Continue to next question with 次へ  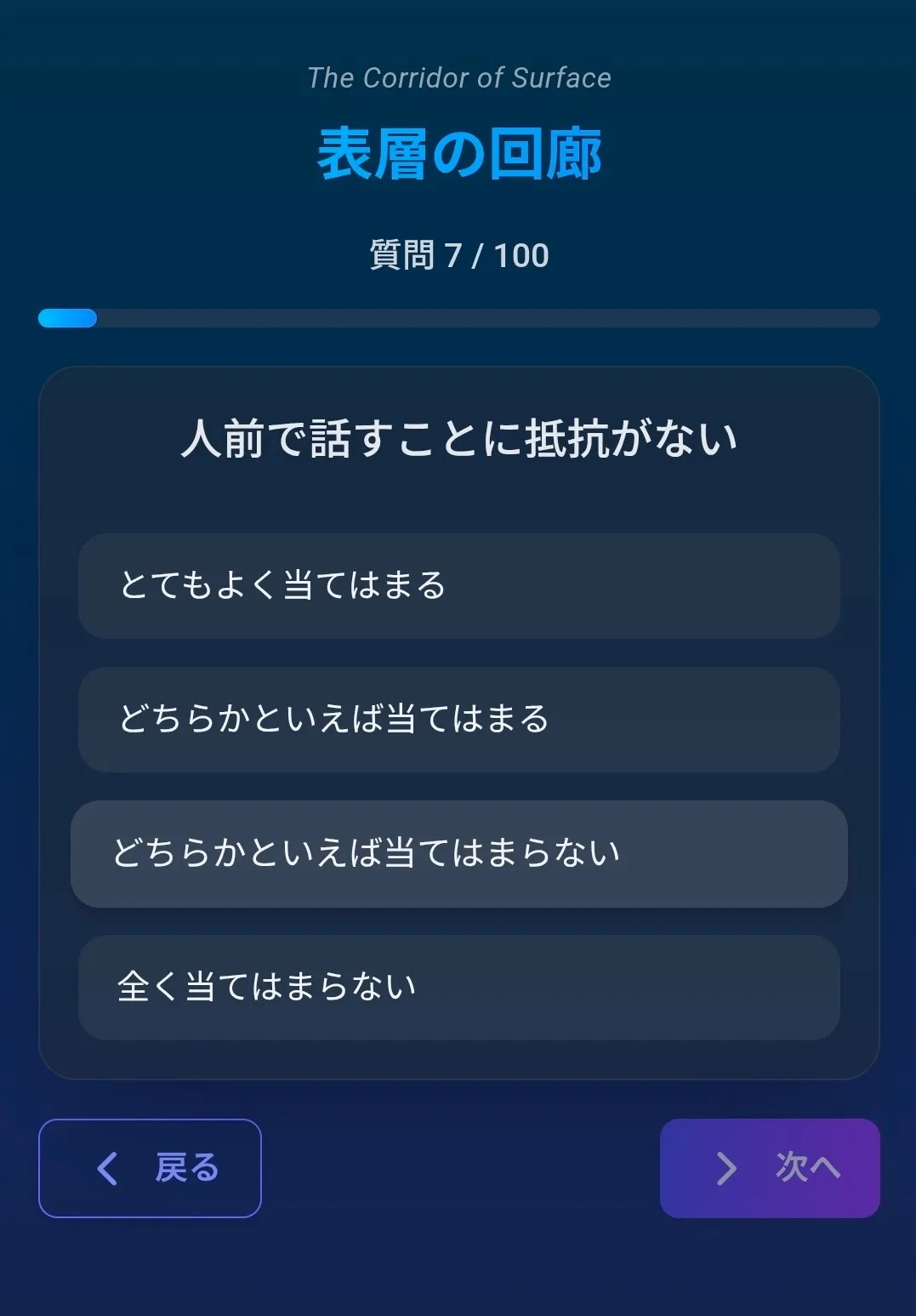[x=770, y=1168]
